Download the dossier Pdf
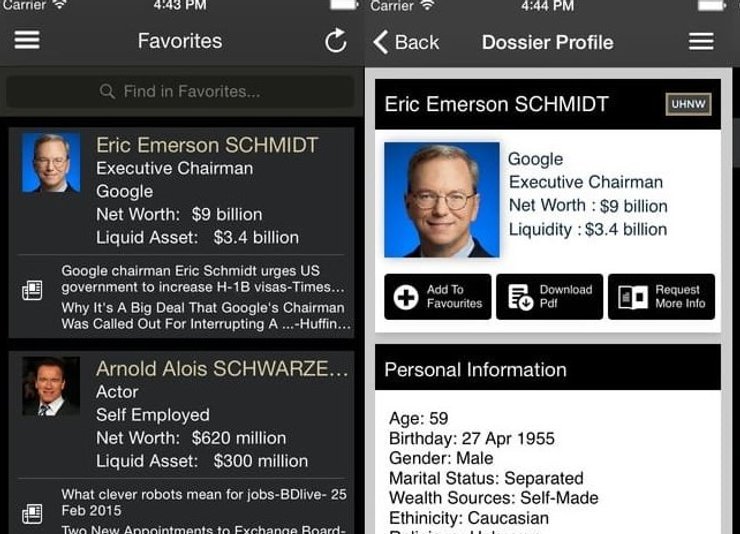This screenshot has height=534, width=740. pyautogui.click(x=550, y=297)
